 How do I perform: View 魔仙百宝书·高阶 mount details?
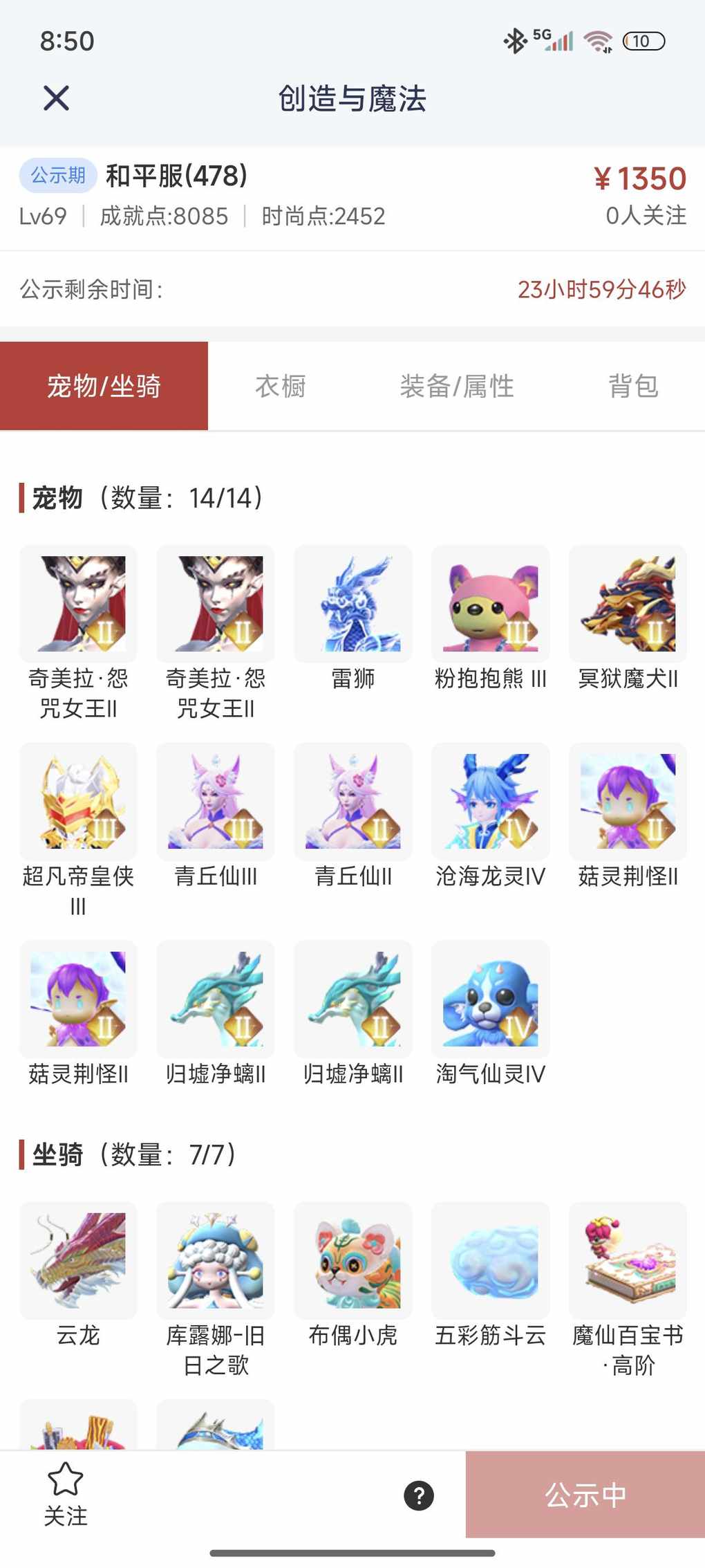pyautogui.click(x=628, y=1260)
